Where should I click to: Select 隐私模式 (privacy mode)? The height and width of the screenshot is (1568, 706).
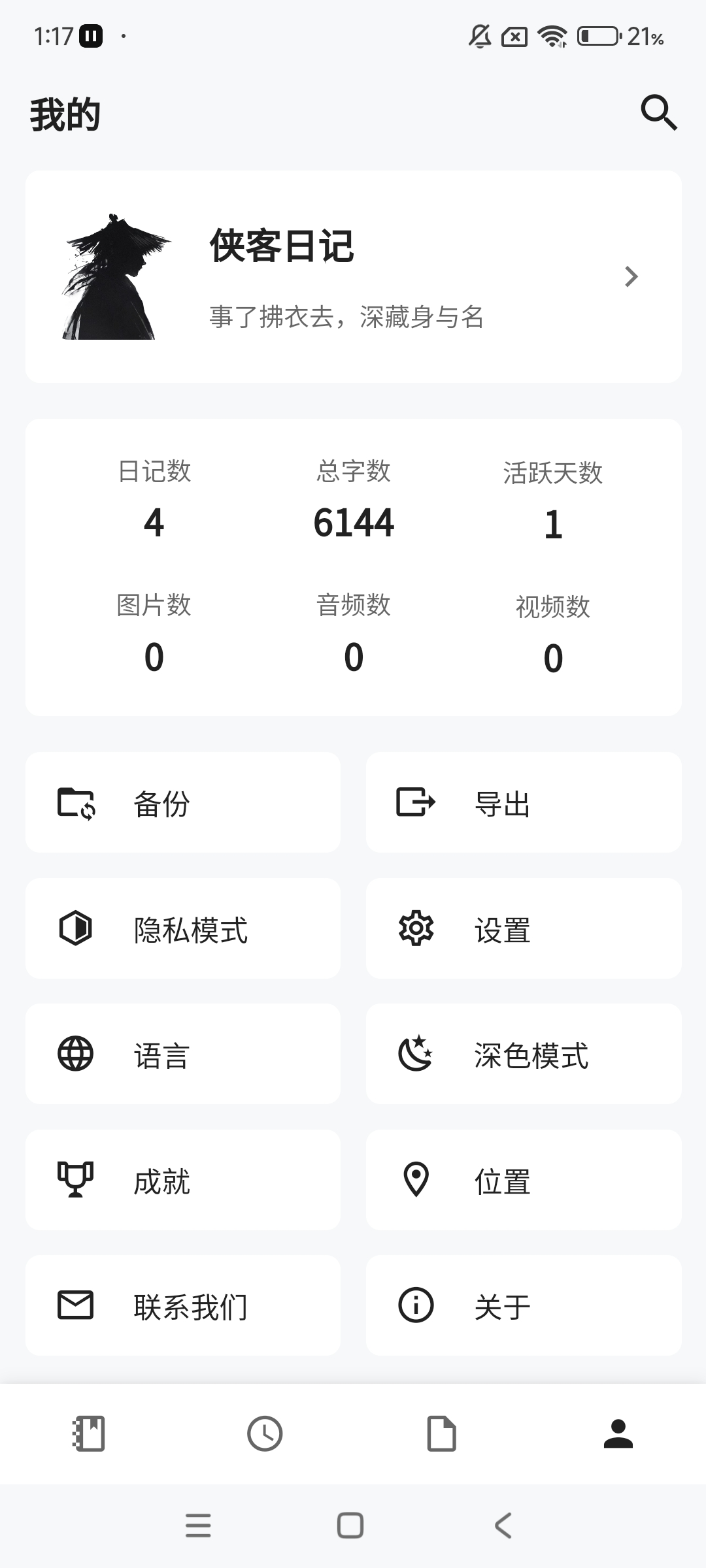pos(183,928)
